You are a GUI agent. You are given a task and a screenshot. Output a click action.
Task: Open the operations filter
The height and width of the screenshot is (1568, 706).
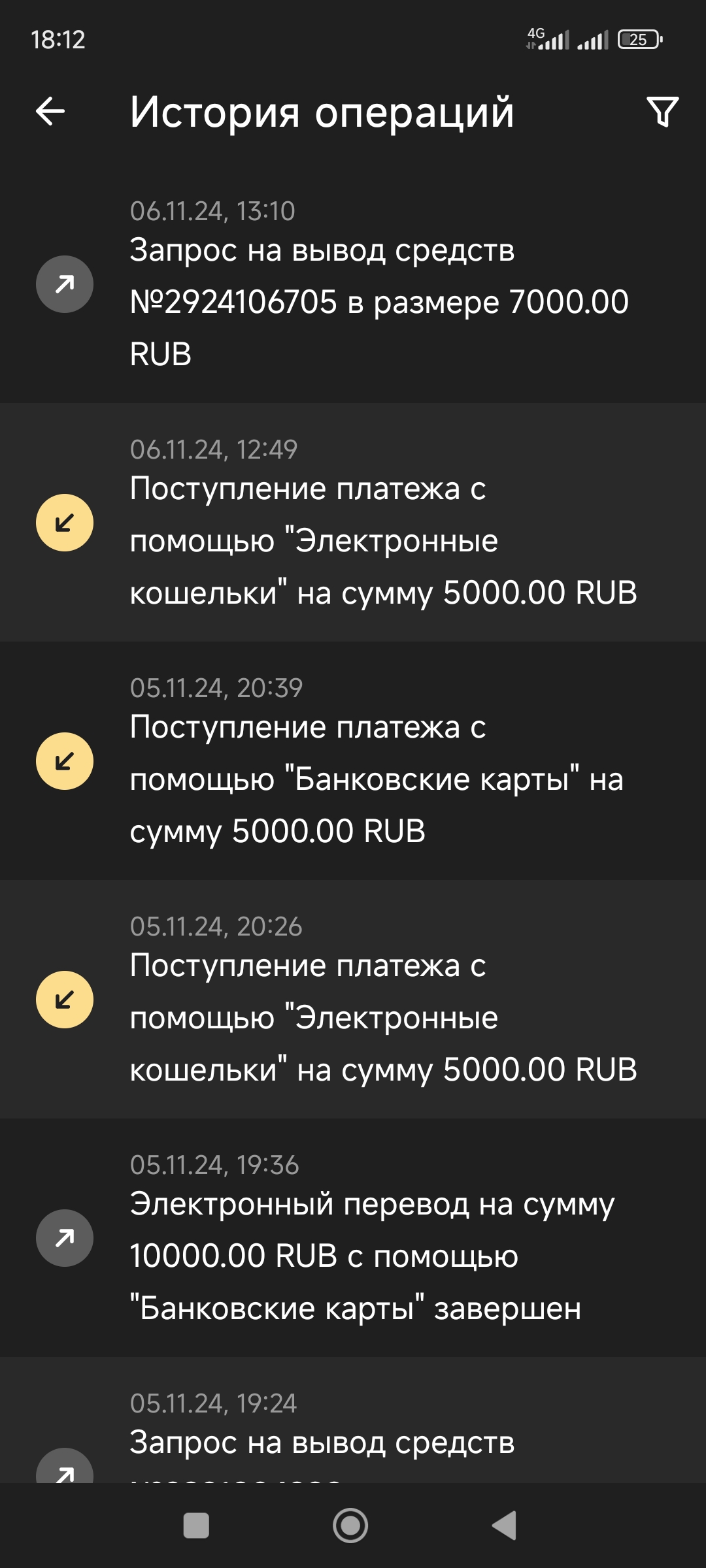pos(662,112)
